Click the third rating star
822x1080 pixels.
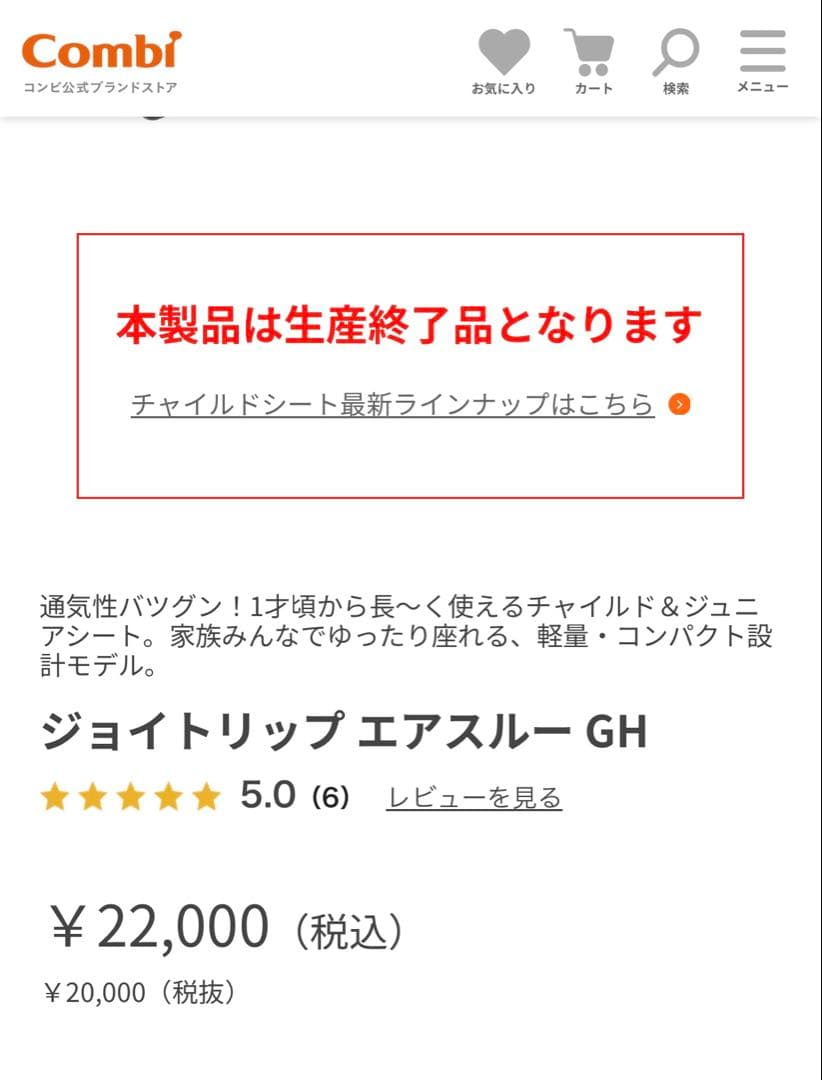pyautogui.click(x=132, y=797)
